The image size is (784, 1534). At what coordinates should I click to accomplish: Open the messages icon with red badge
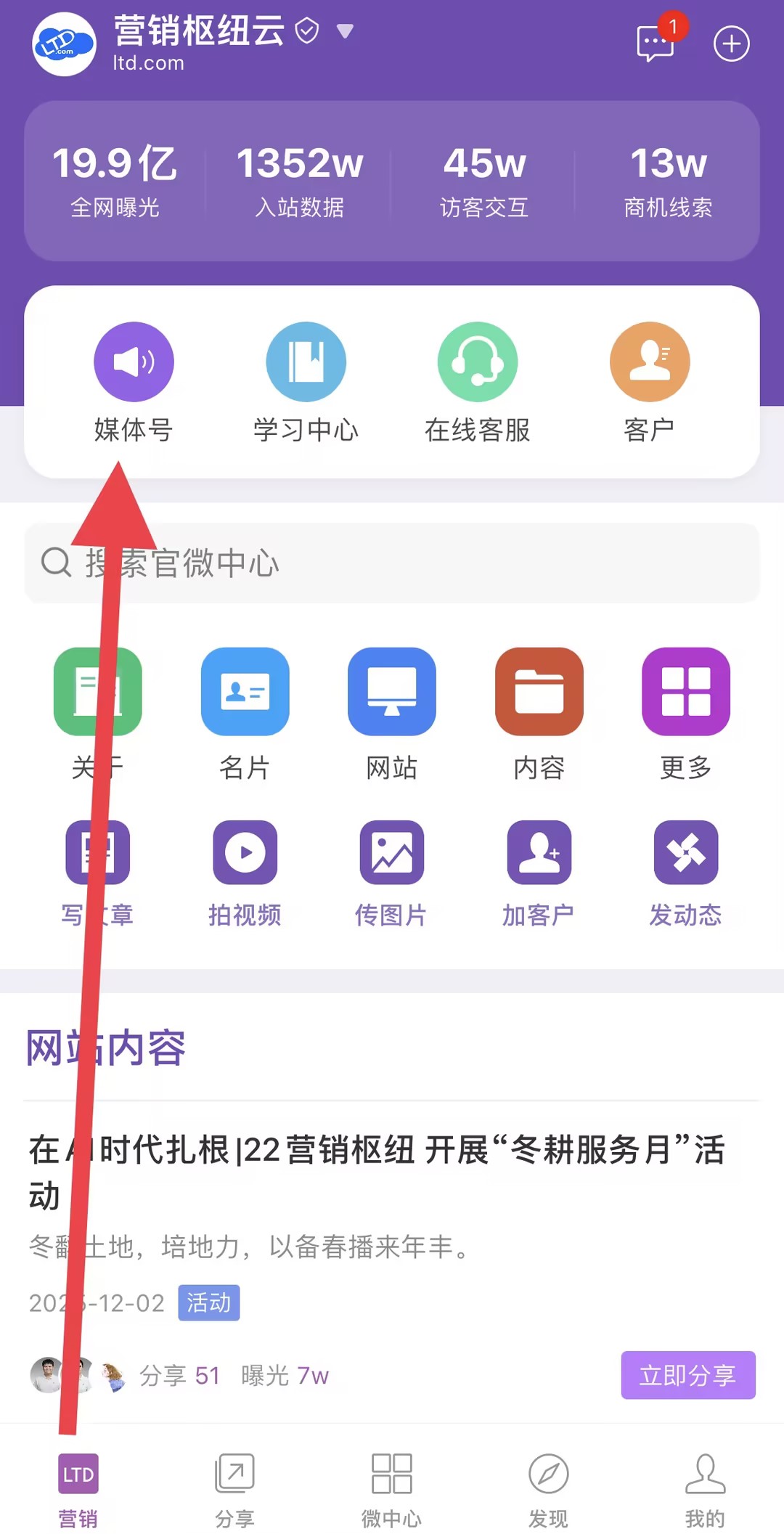[x=656, y=44]
